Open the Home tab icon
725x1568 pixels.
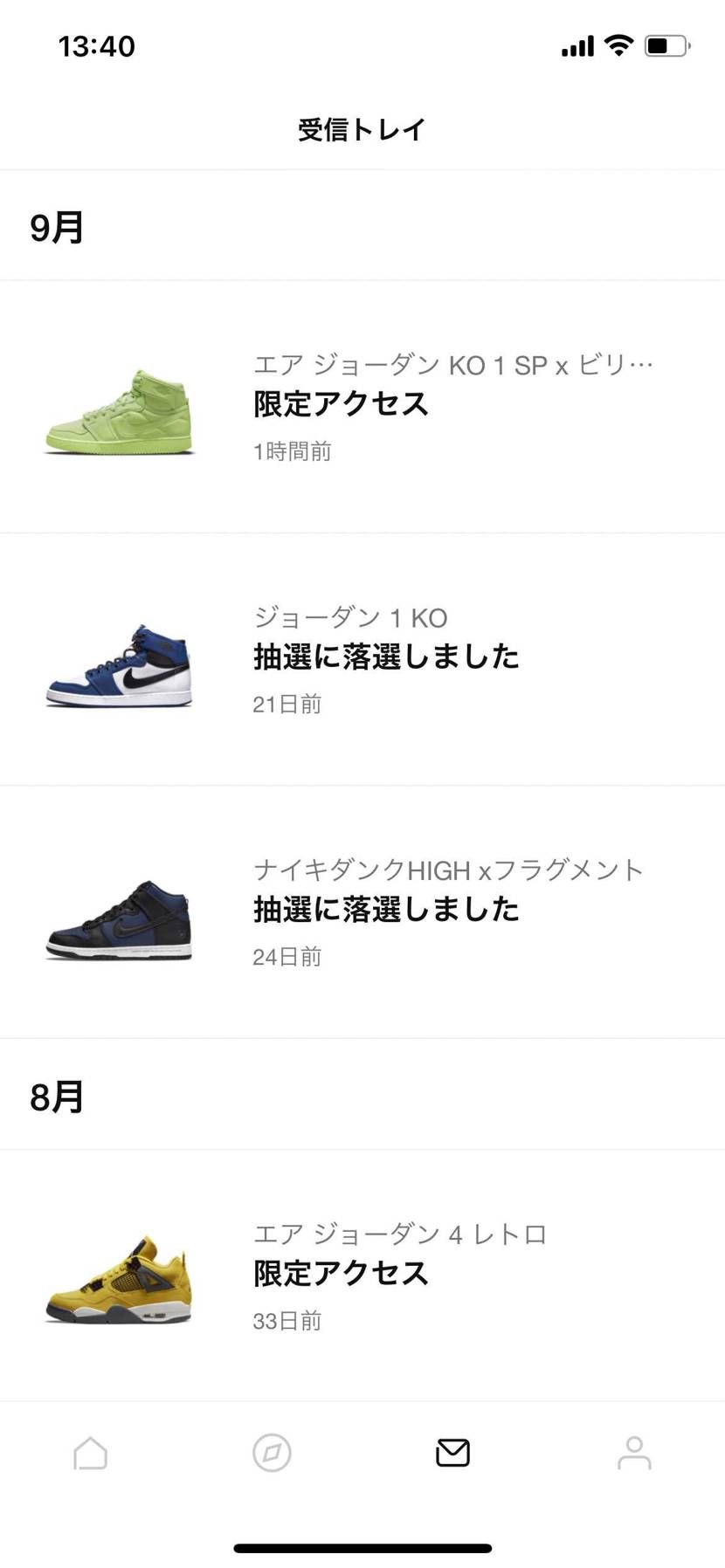tap(90, 1453)
